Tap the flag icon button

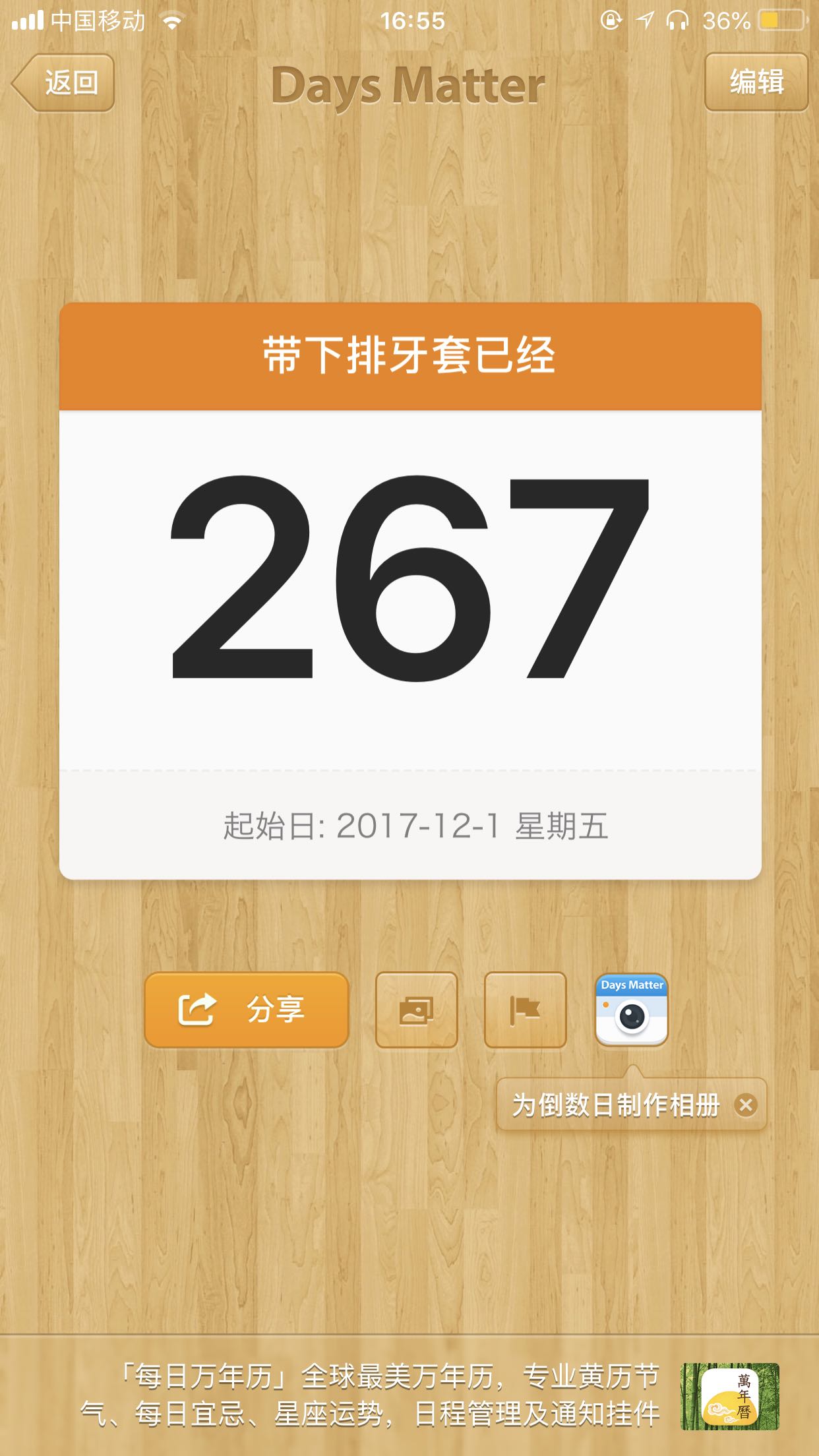tap(525, 1010)
